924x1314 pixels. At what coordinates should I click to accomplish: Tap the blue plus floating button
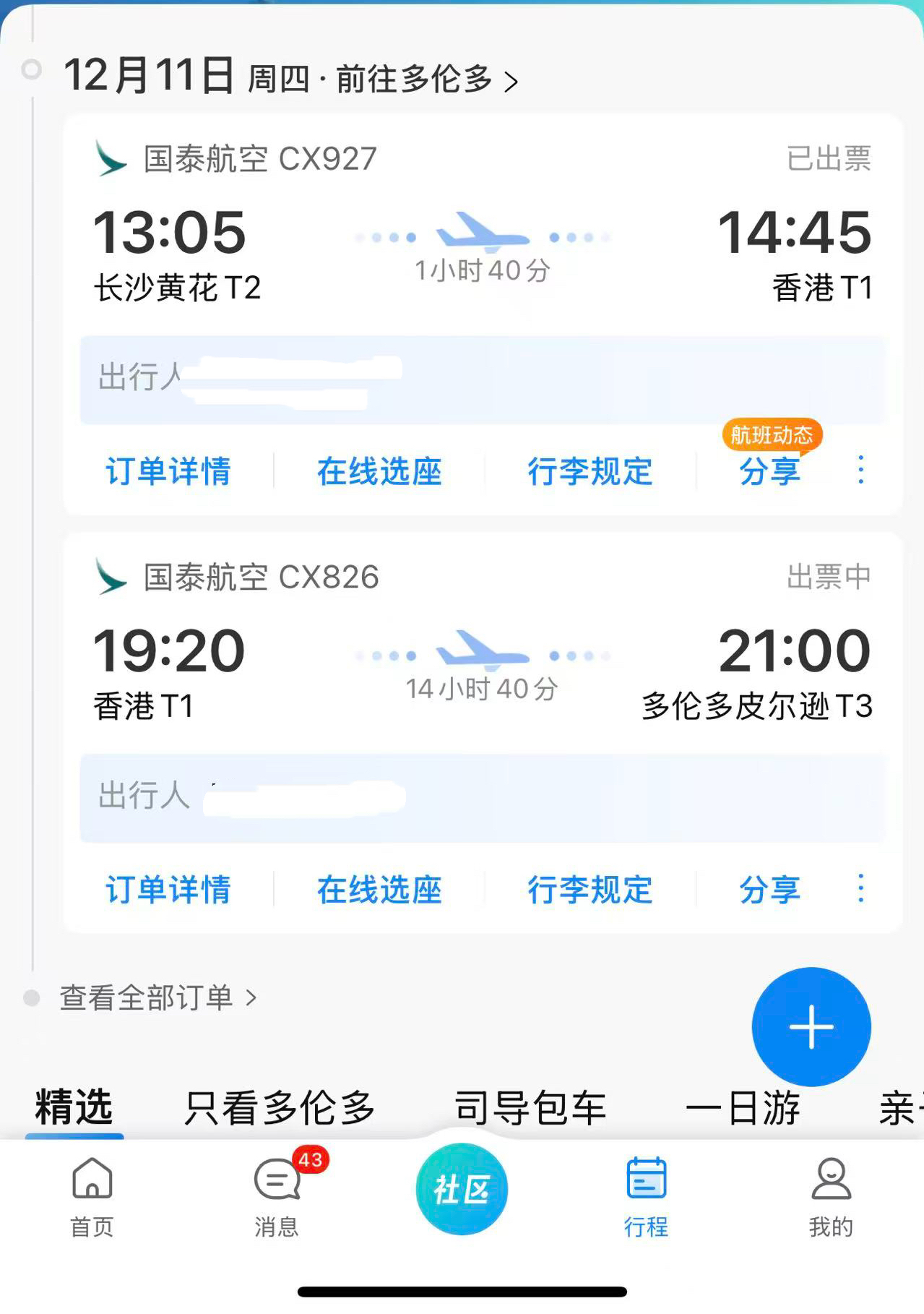coord(811,1026)
